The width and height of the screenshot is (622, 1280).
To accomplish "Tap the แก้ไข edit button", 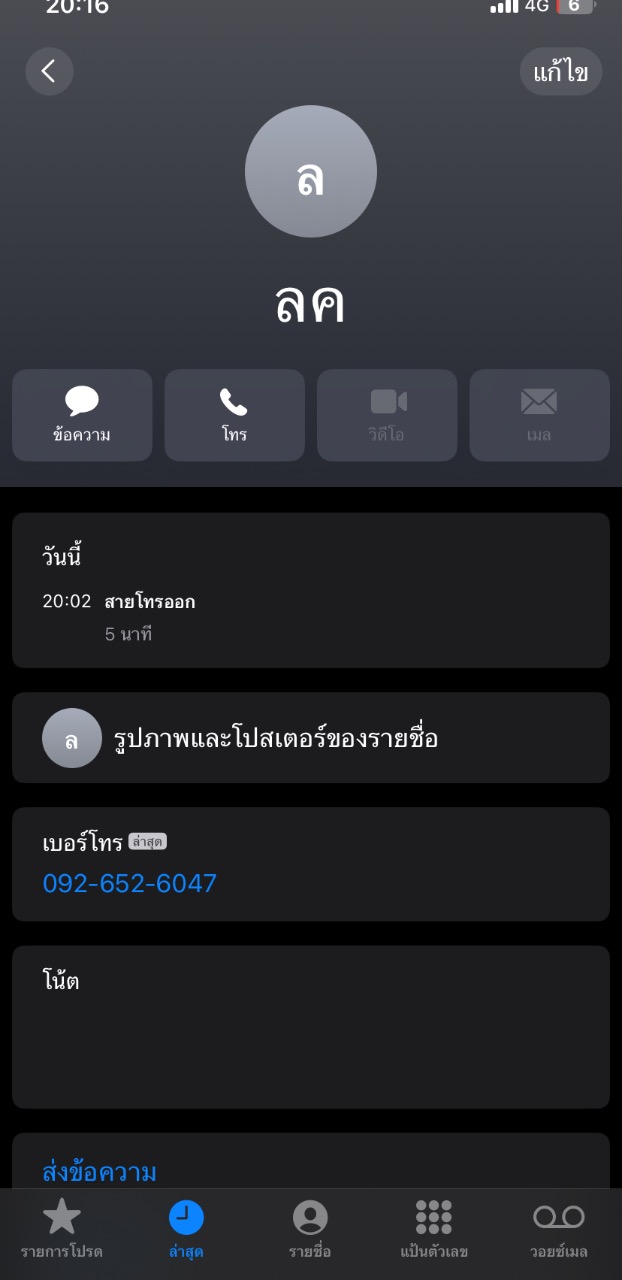I will pyautogui.click(x=560, y=72).
